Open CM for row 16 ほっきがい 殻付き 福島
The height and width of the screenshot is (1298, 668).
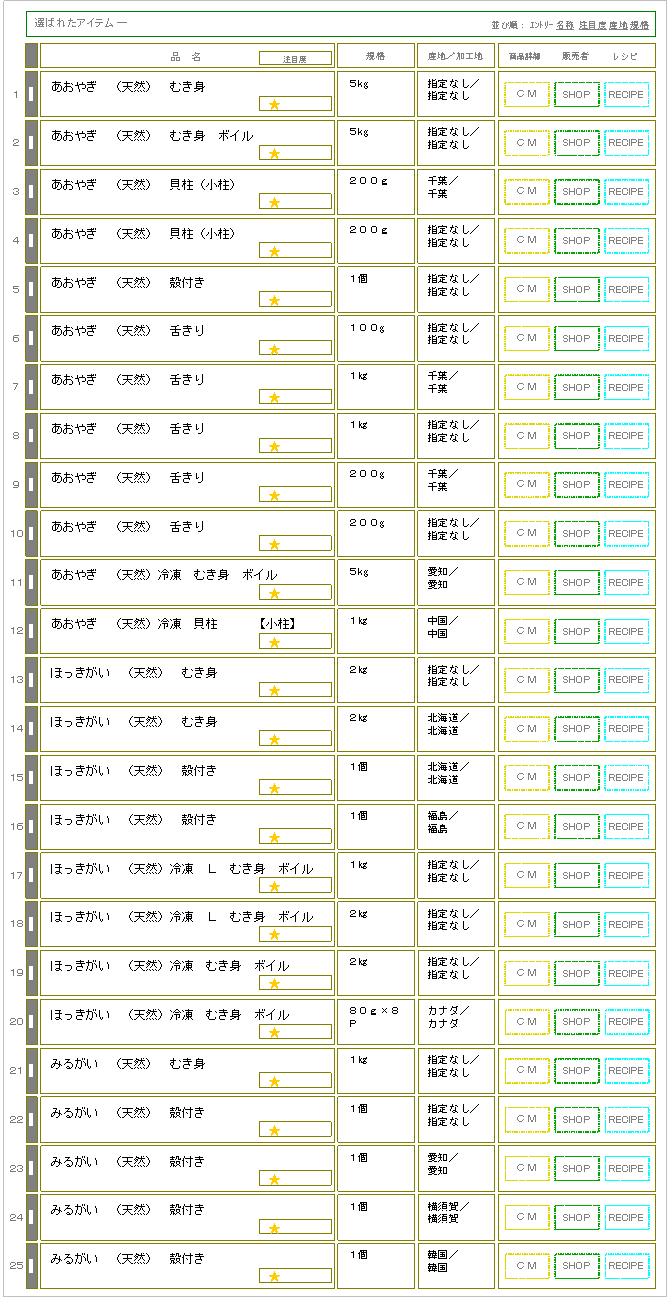pos(527,826)
